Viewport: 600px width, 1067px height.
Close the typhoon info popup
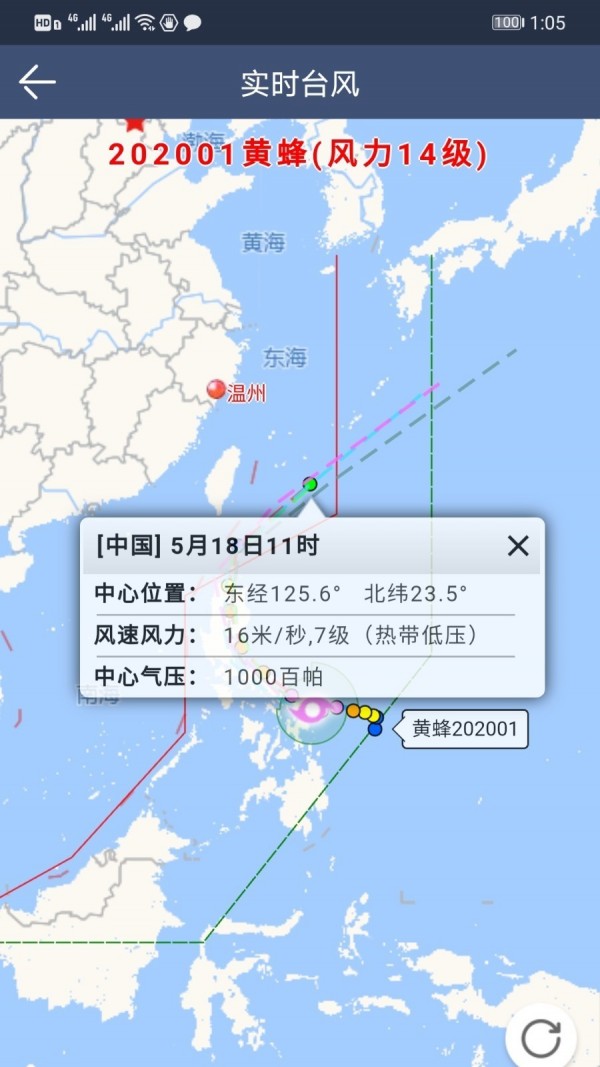[518, 545]
